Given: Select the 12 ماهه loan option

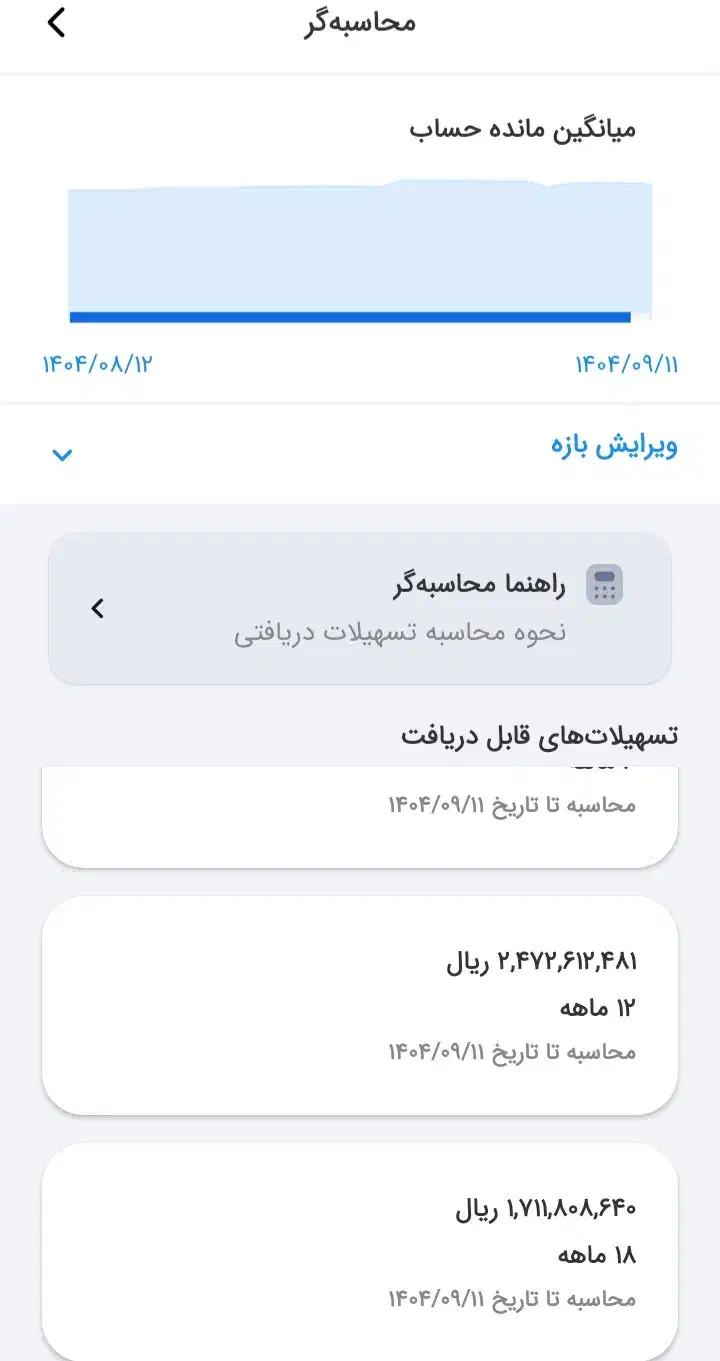Looking at the screenshot, I should pyautogui.click(x=360, y=1007).
